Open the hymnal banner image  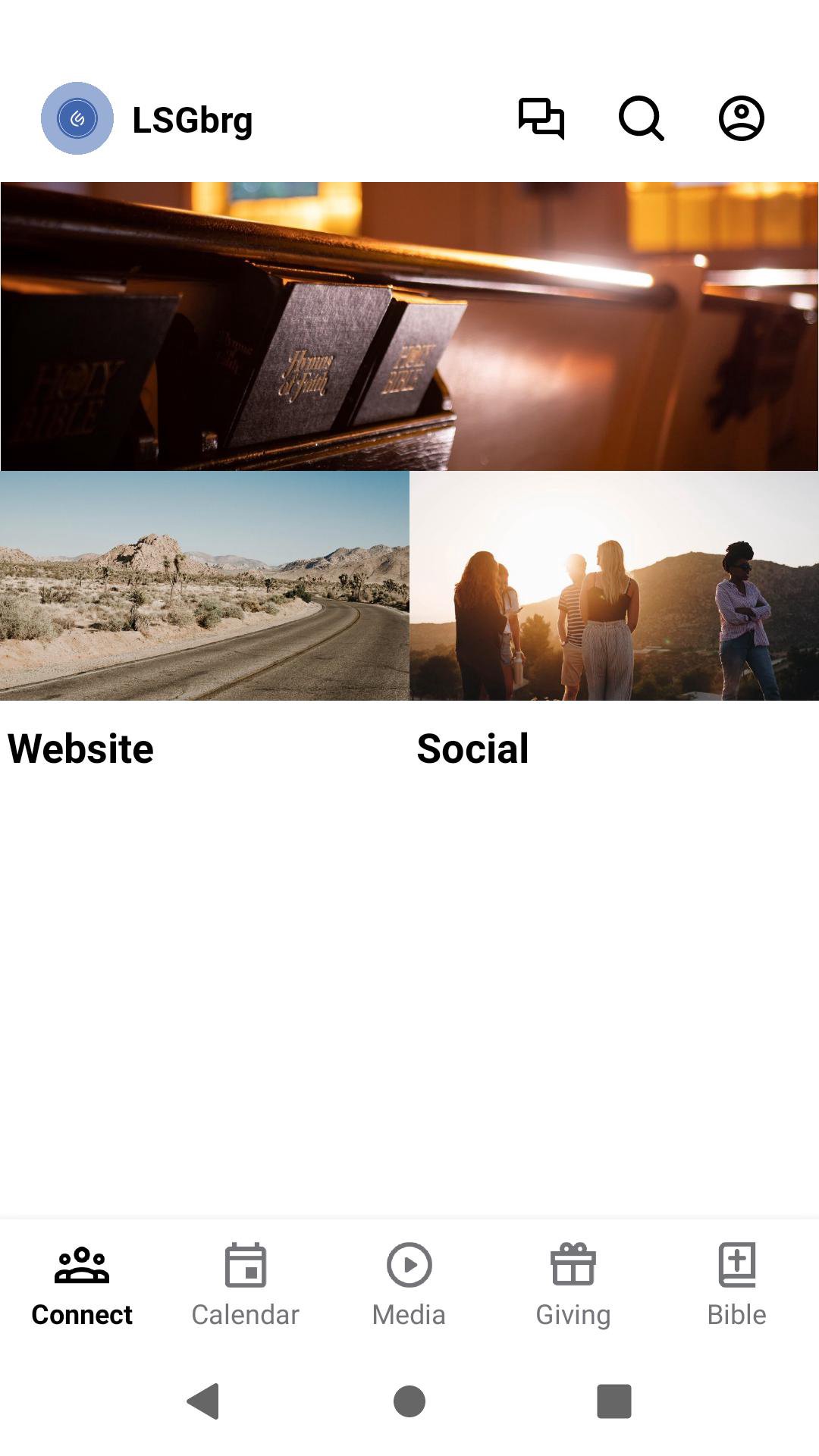(409, 326)
